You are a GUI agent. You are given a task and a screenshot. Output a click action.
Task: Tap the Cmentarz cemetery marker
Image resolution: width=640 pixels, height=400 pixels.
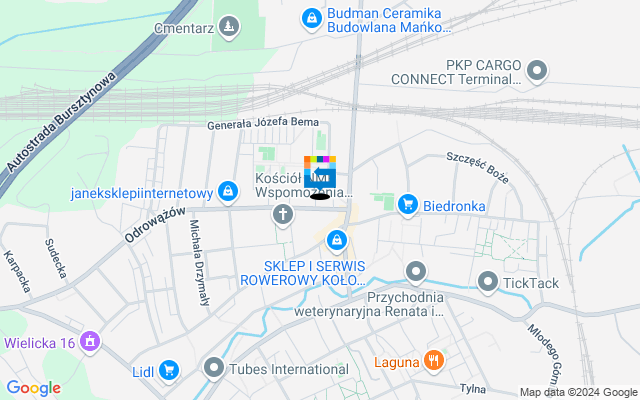pos(230,25)
